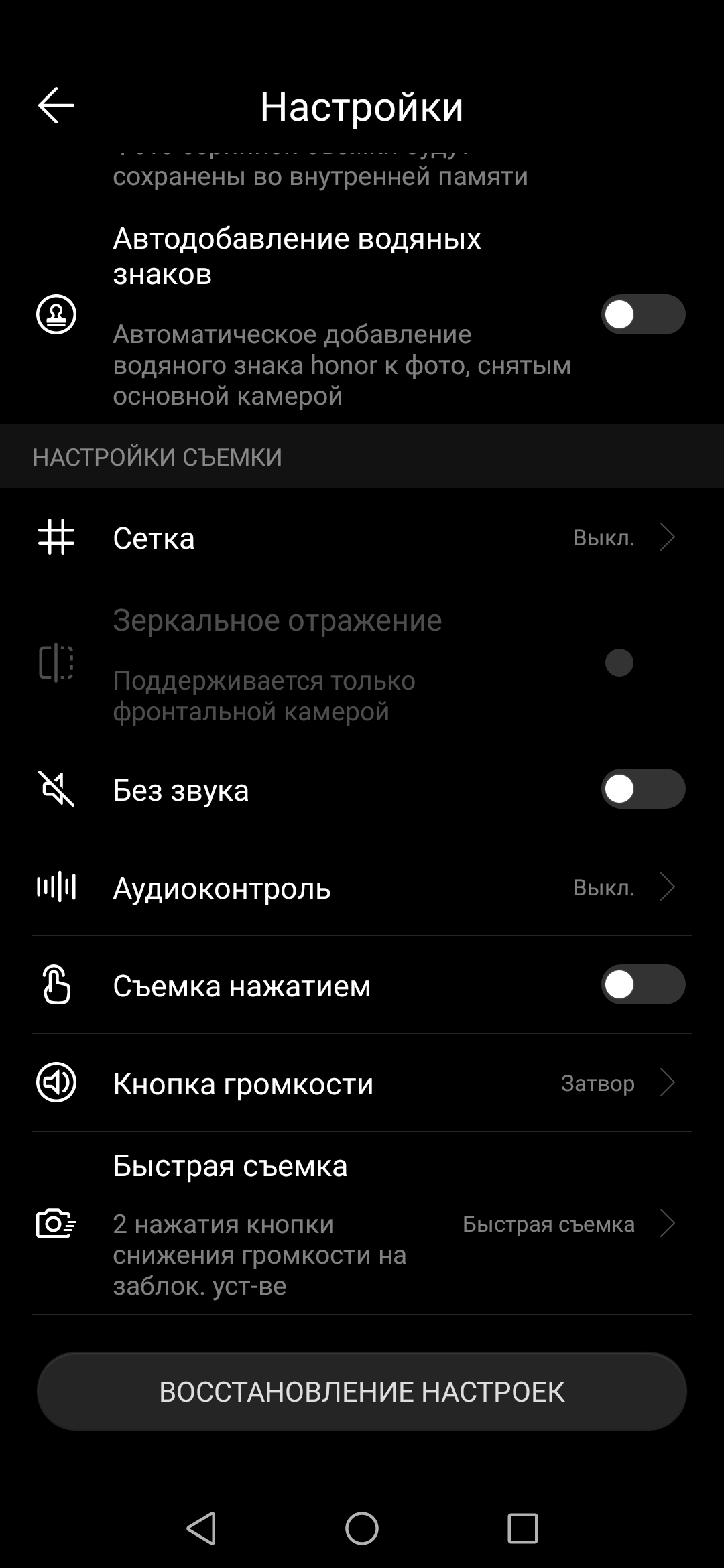Open the Сетка grid settings
724x1568 pixels.
[362, 538]
